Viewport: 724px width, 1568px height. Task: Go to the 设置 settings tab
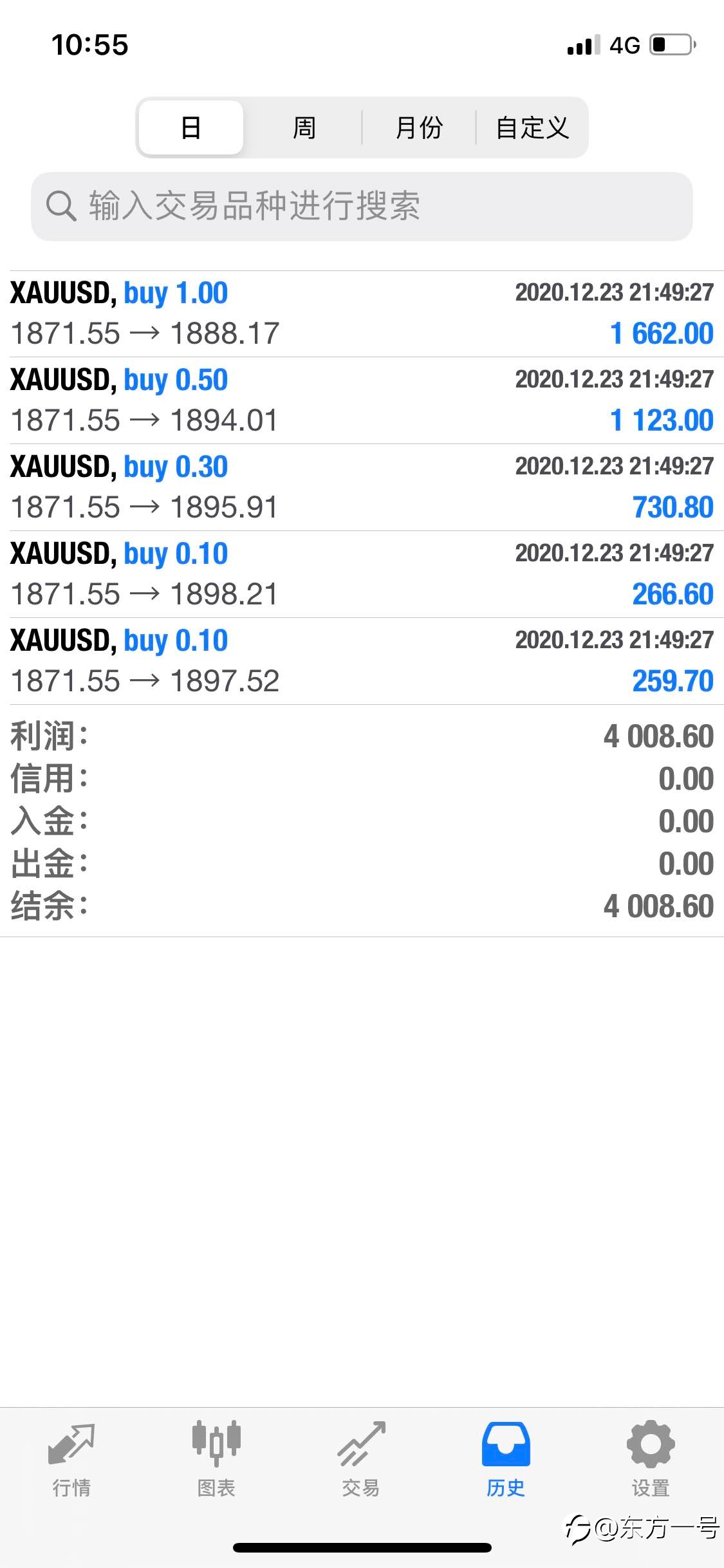coord(651,1459)
